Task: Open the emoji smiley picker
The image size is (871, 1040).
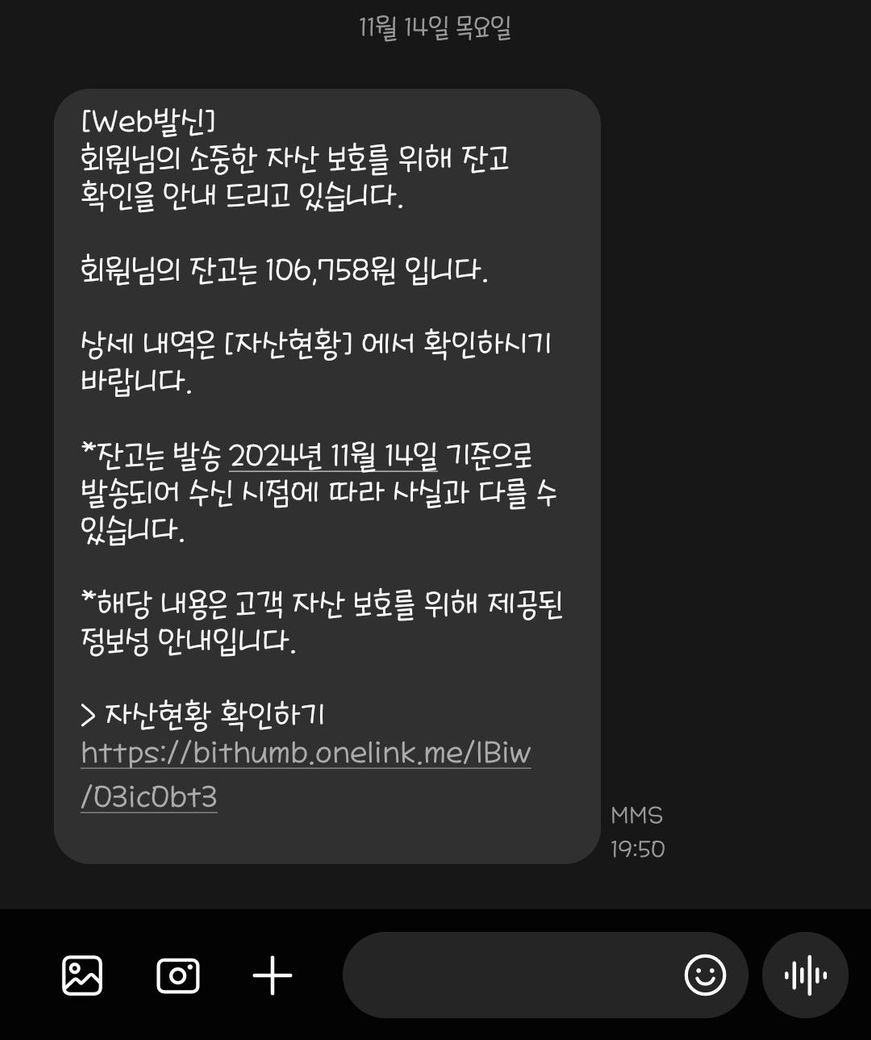Action: (705, 975)
